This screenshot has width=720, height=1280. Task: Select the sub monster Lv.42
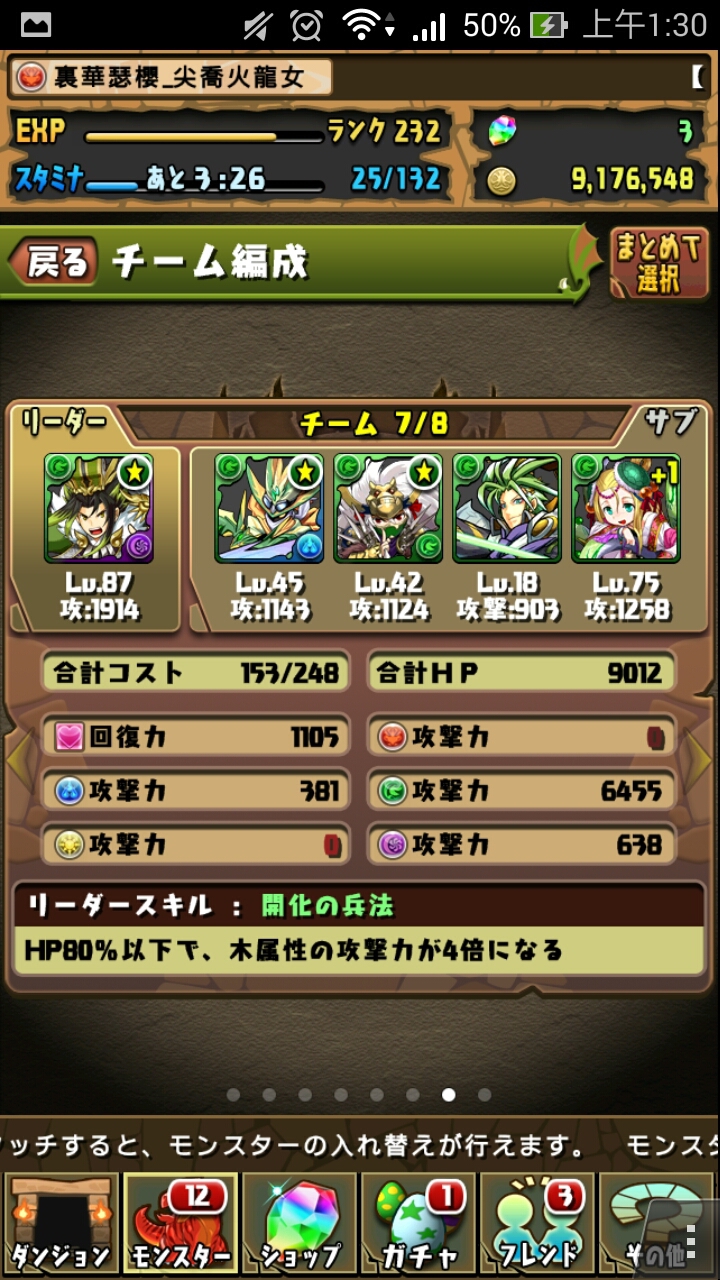click(388, 508)
